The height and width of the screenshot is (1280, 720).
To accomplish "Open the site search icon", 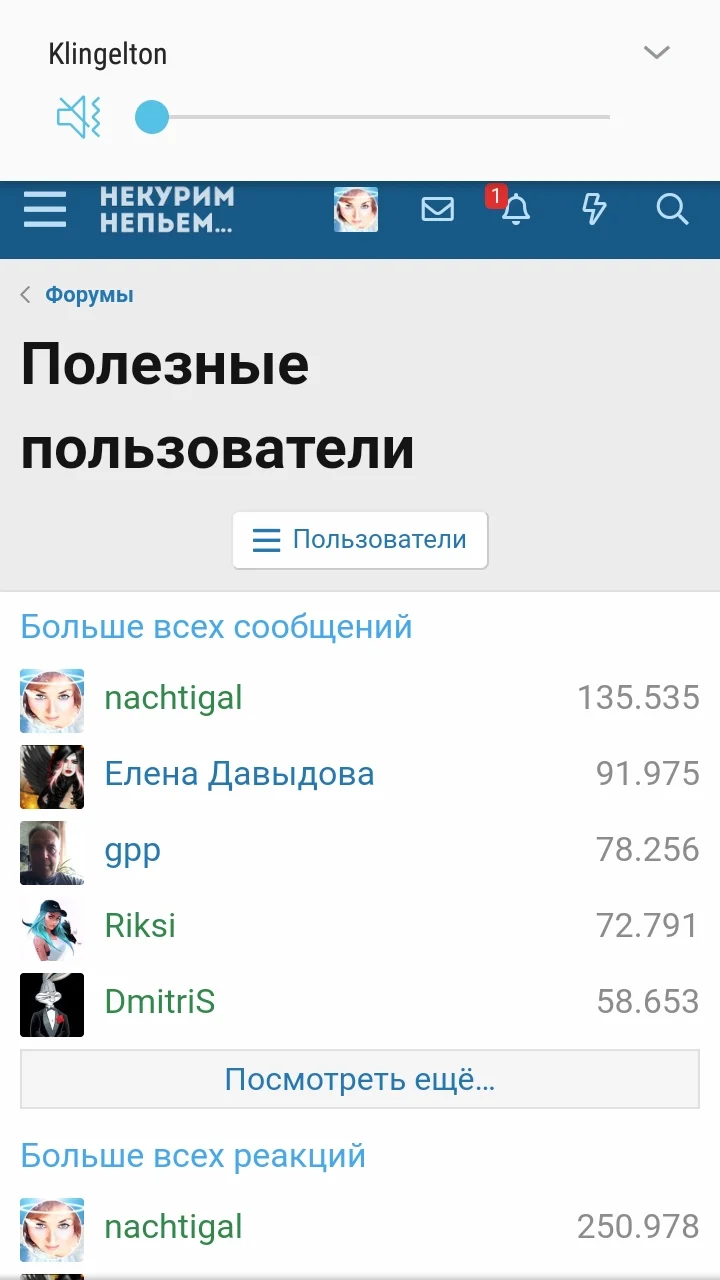I will pyautogui.click(x=673, y=210).
